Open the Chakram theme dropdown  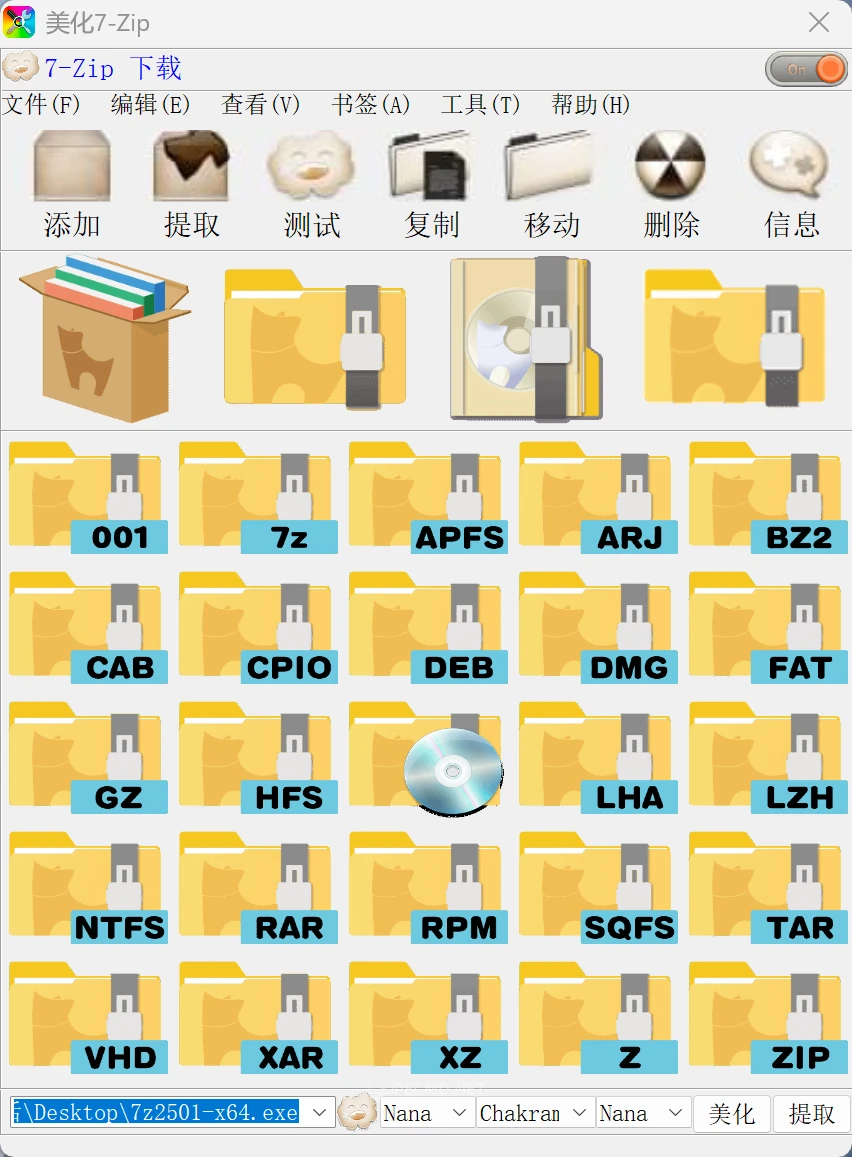point(580,1112)
